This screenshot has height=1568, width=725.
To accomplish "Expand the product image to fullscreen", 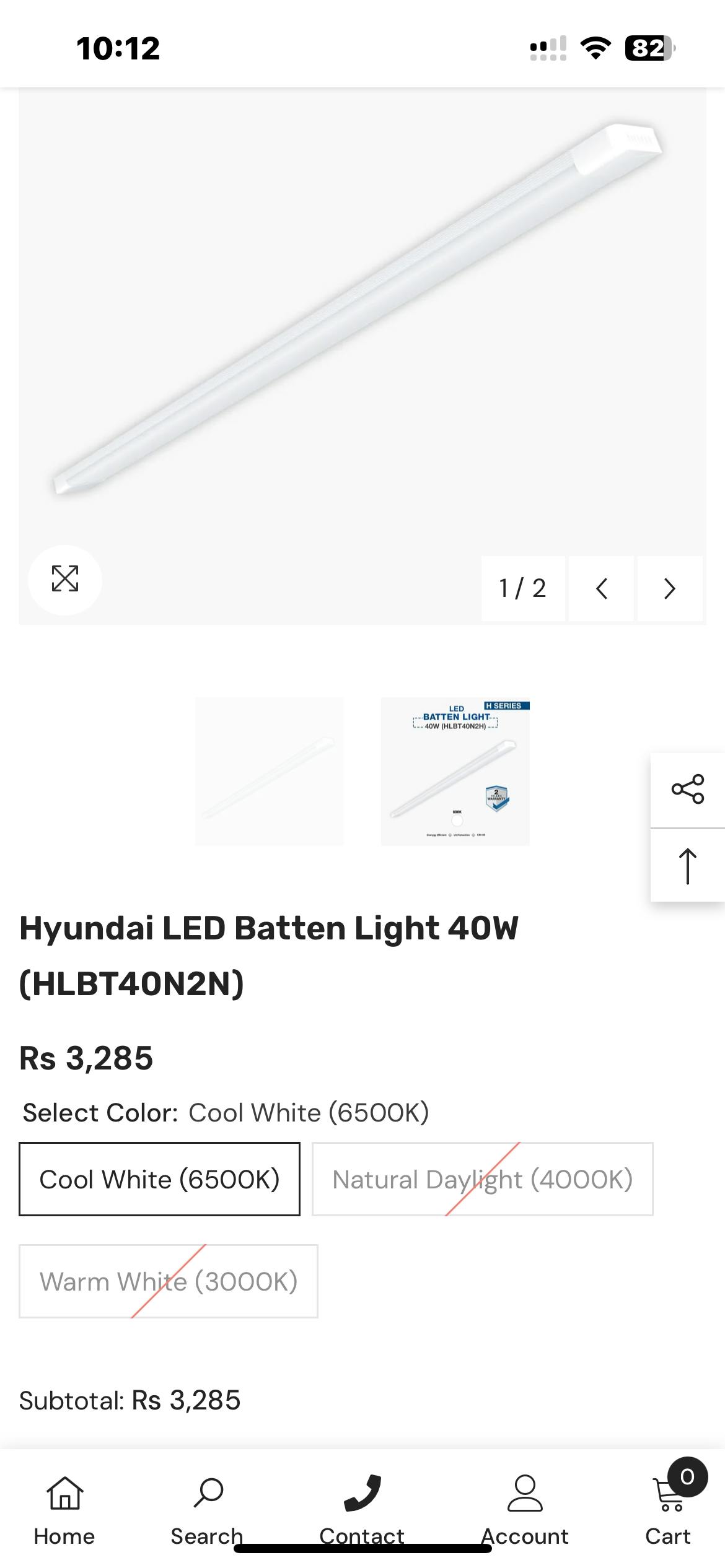I will coord(65,579).
